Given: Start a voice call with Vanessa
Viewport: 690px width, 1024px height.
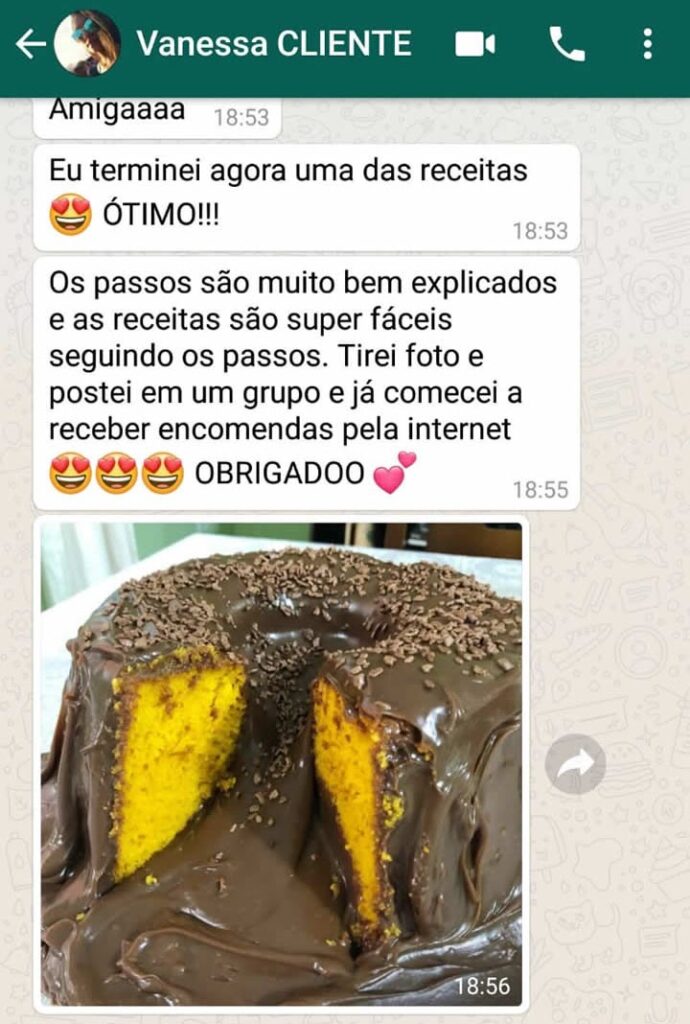Looking at the screenshot, I should coord(567,44).
